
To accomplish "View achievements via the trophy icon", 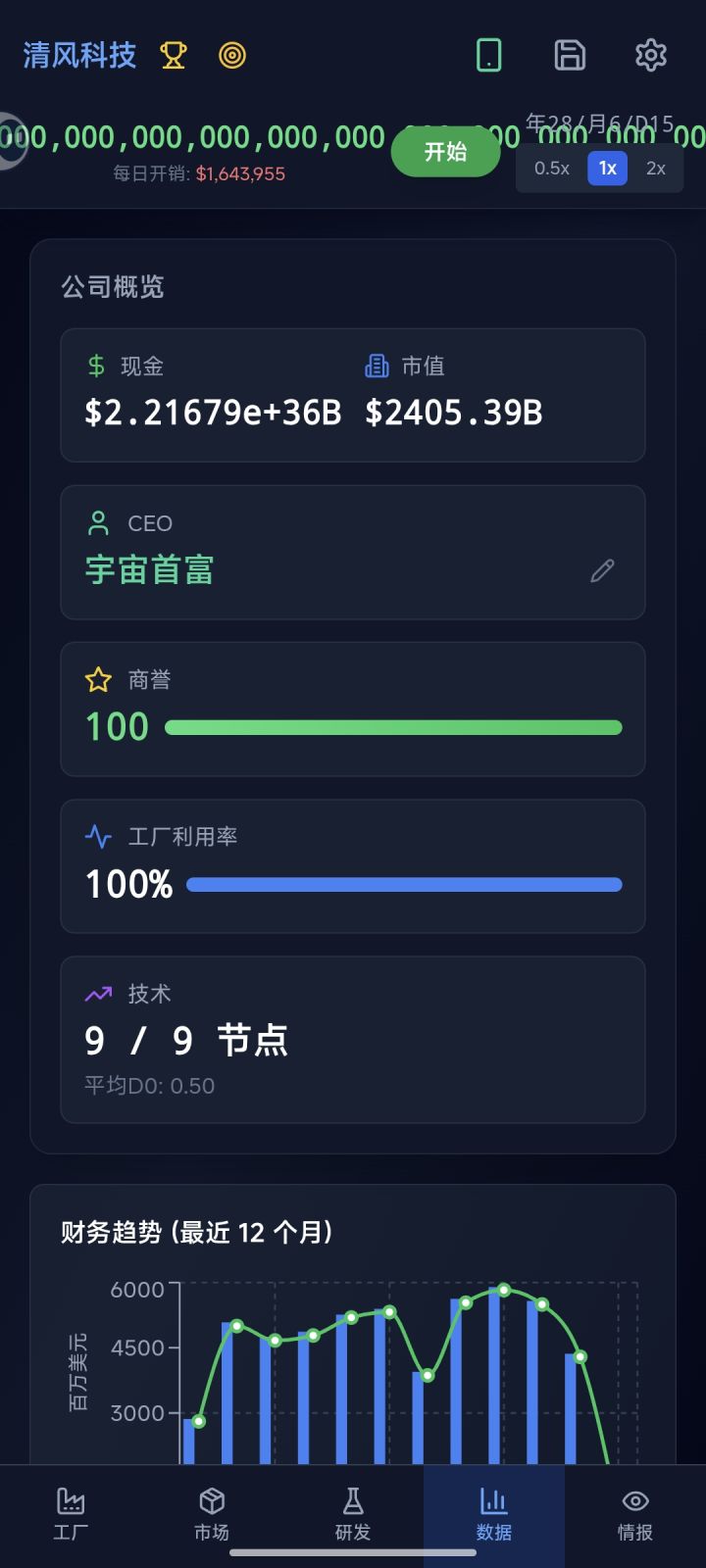I will point(173,56).
